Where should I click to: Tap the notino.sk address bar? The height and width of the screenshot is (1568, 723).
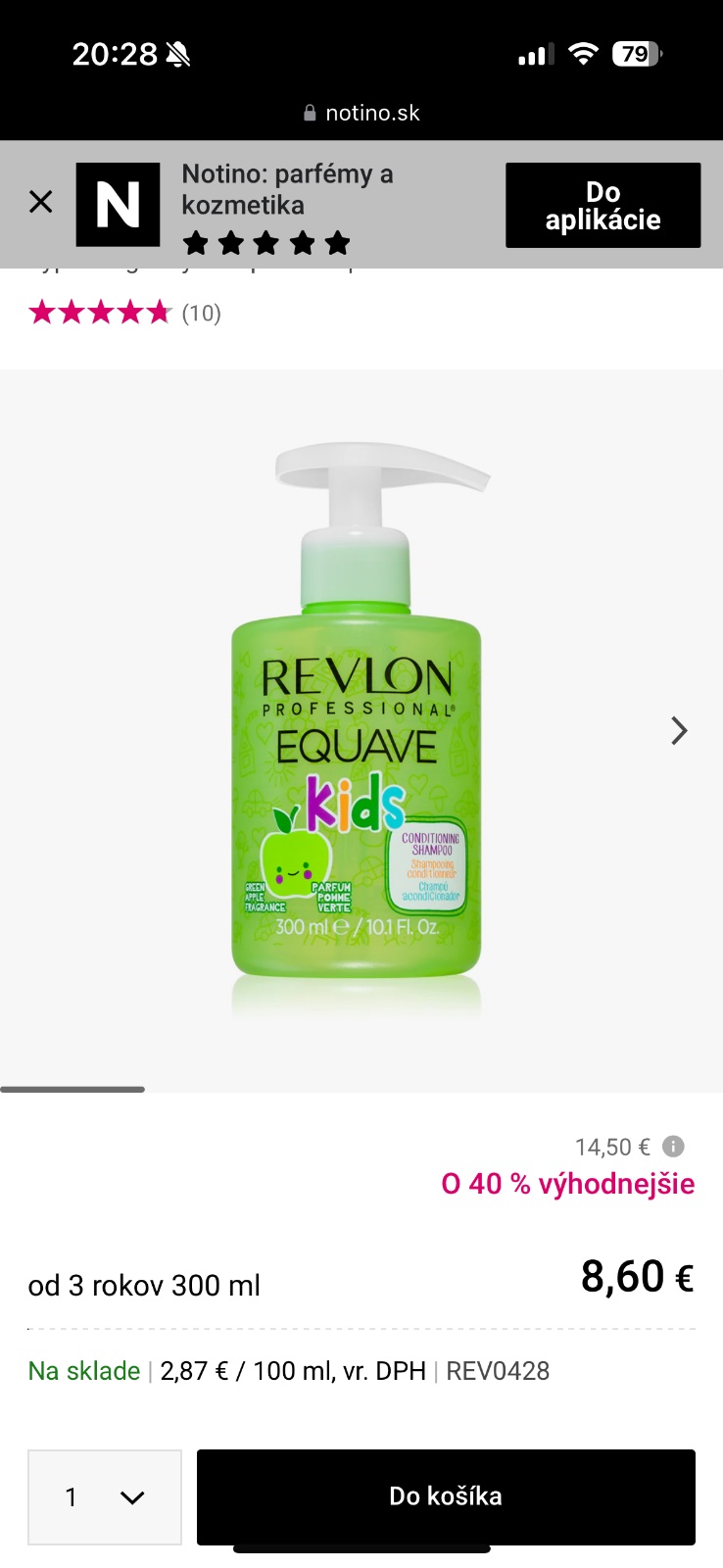(361, 113)
